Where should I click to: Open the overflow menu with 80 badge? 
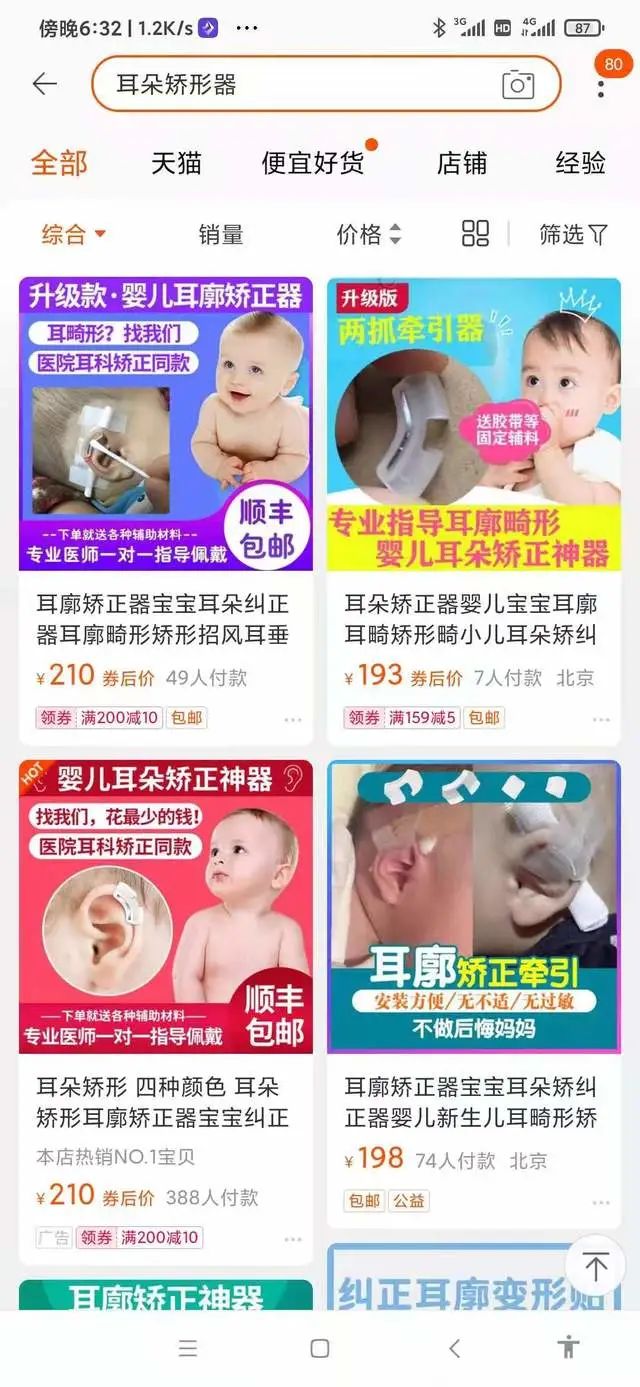pyautogui.click(x=601, y=84)
